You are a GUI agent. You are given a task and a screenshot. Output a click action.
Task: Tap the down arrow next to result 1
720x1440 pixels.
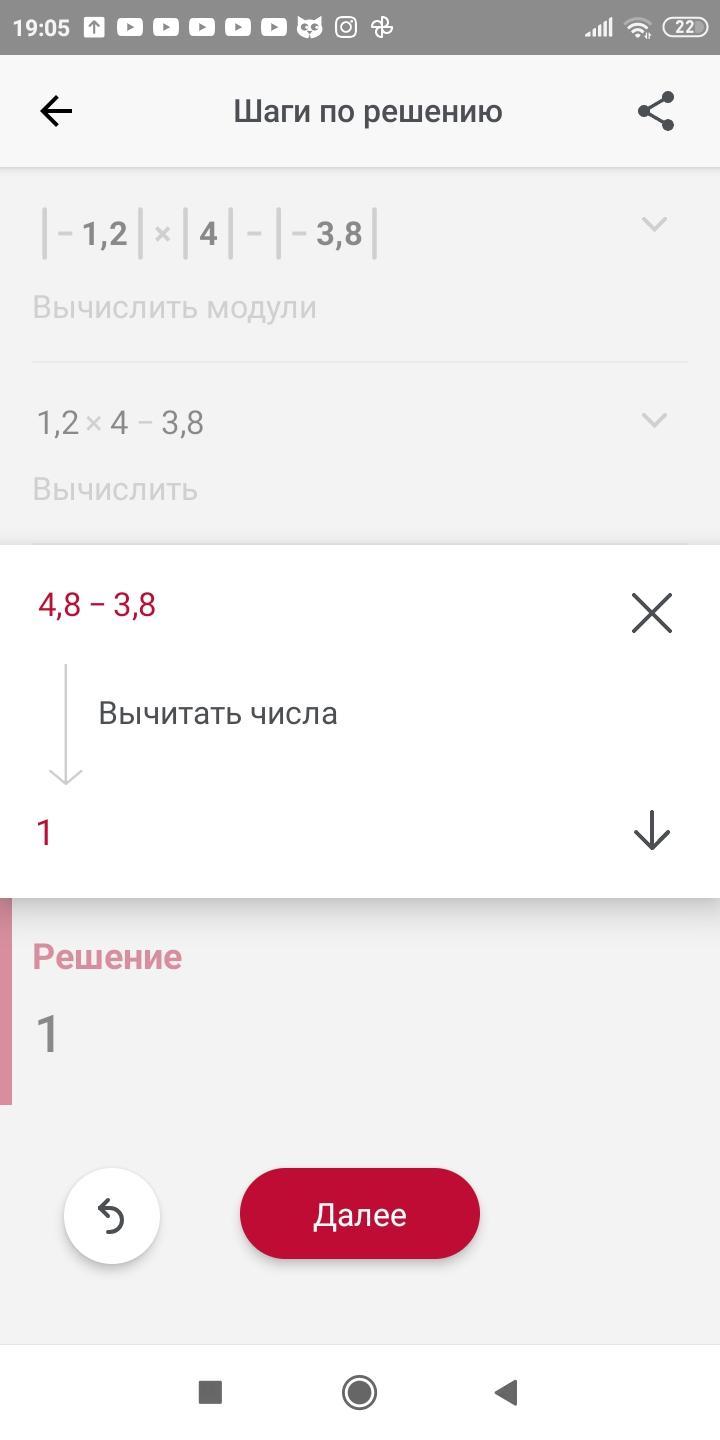652,830
